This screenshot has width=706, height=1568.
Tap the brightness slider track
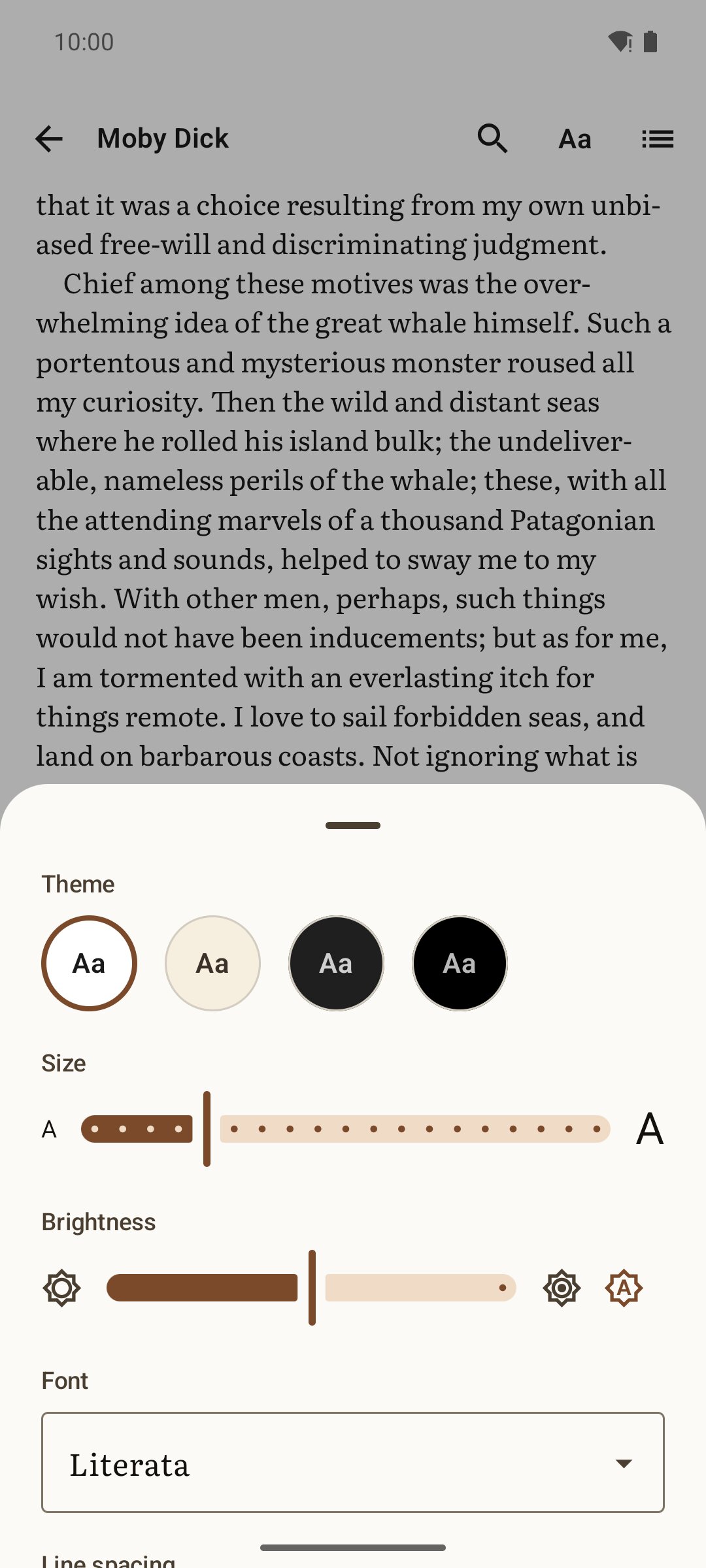pos(311,1288)
